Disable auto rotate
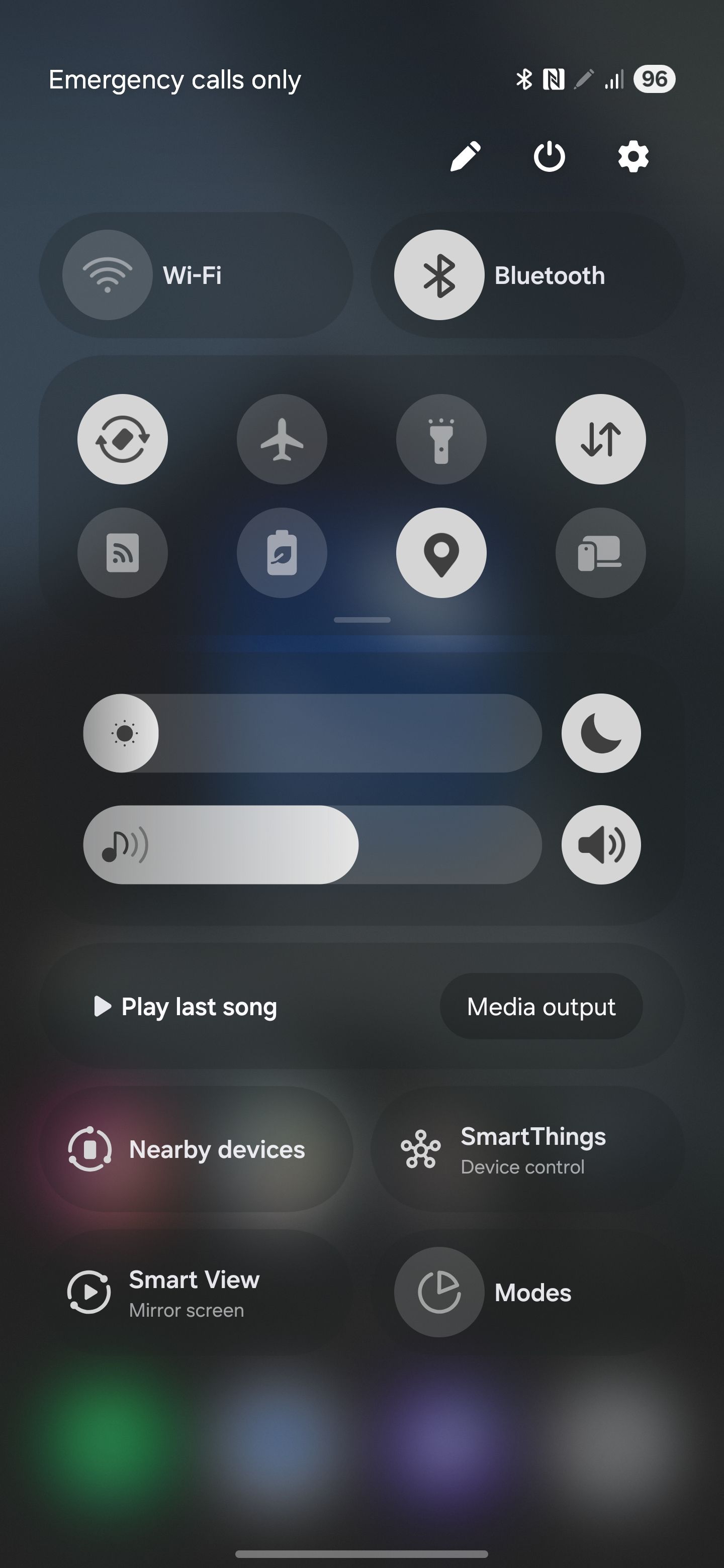724x1568 pixels. point(122,439)
